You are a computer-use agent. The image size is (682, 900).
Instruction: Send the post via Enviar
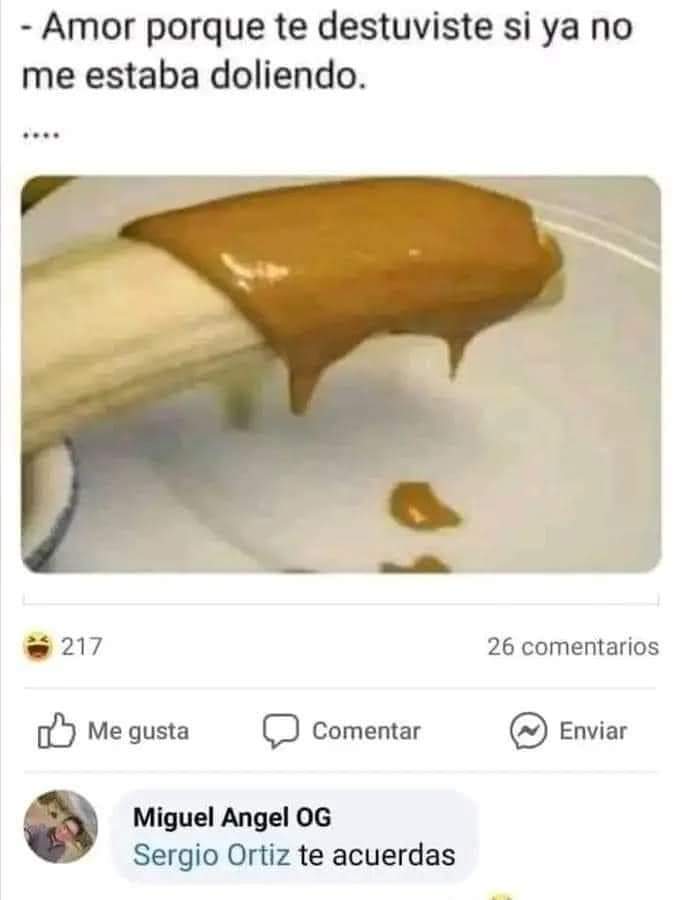click(x=568, y=731)
